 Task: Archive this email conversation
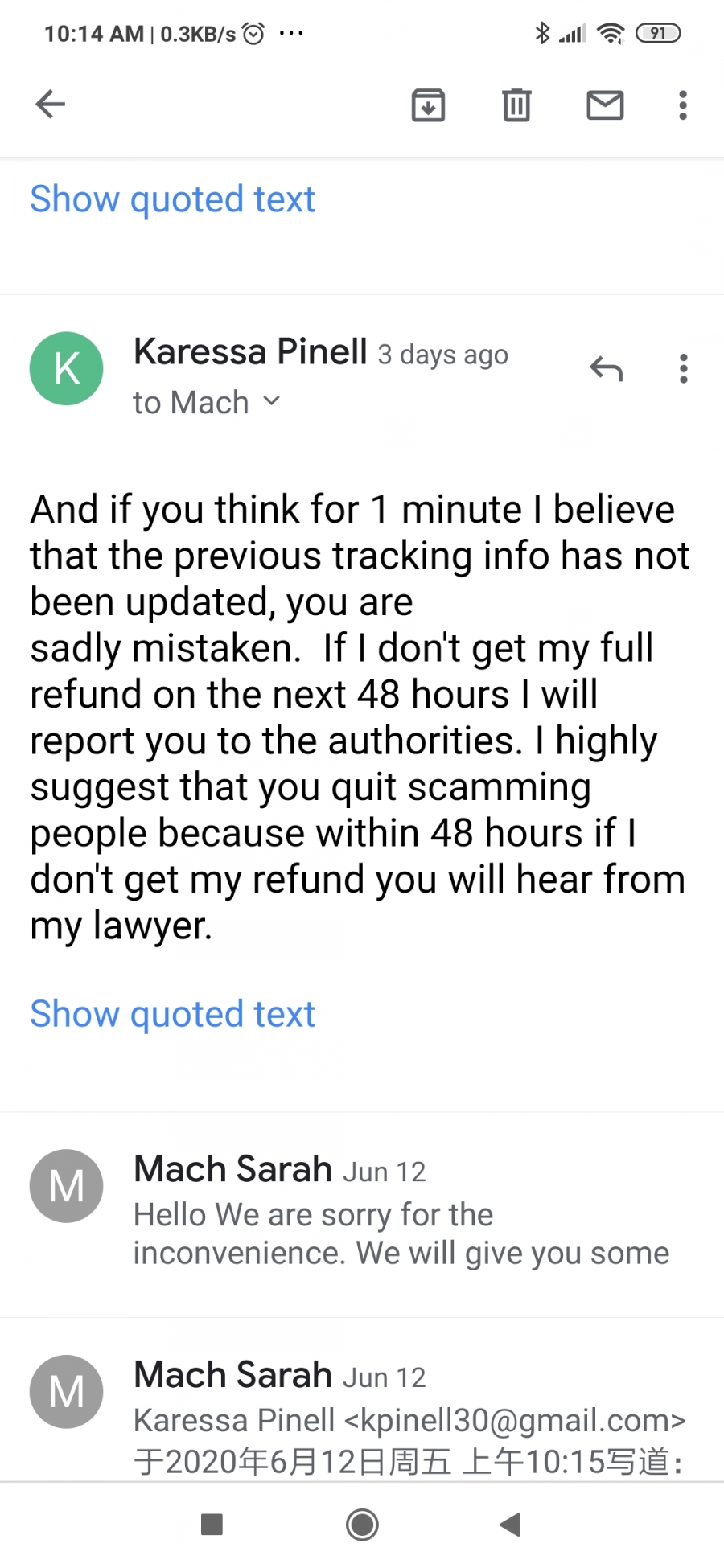pyautogui.click(x=428, y=105)
